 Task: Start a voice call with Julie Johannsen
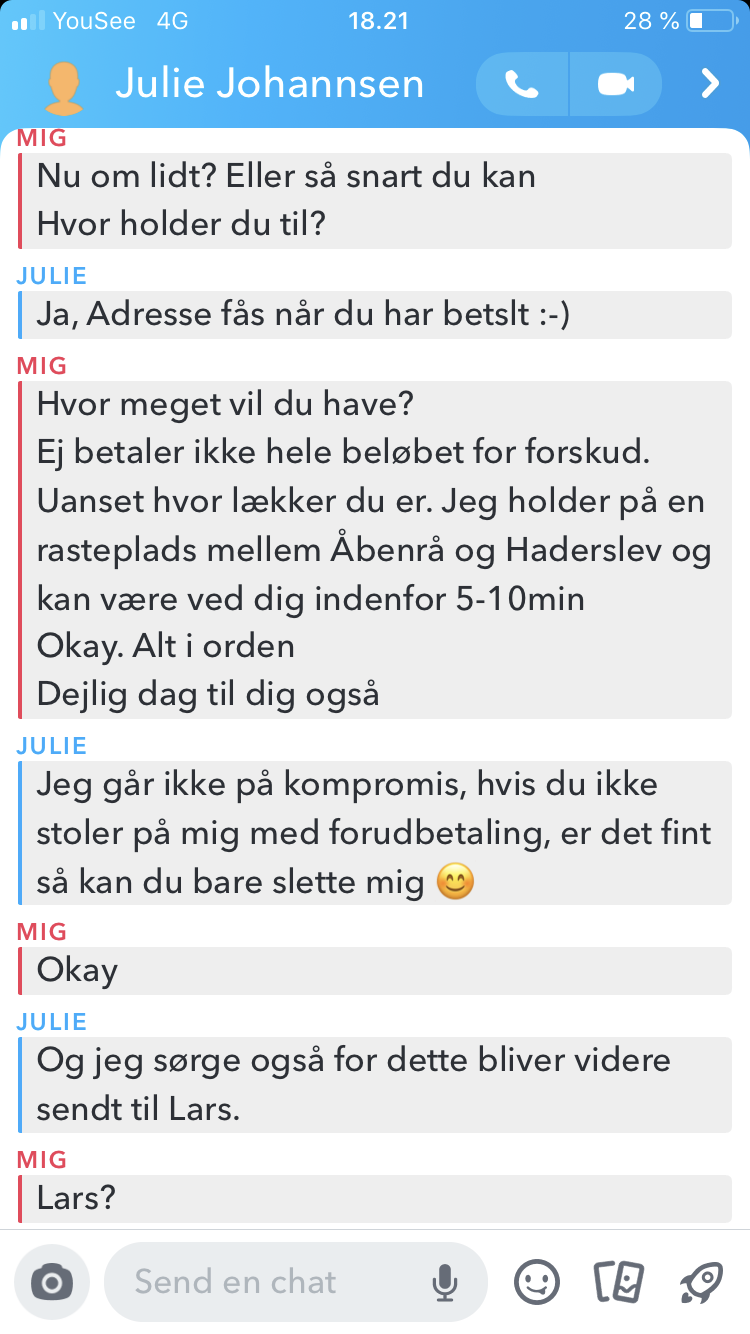tap(522, 84)
